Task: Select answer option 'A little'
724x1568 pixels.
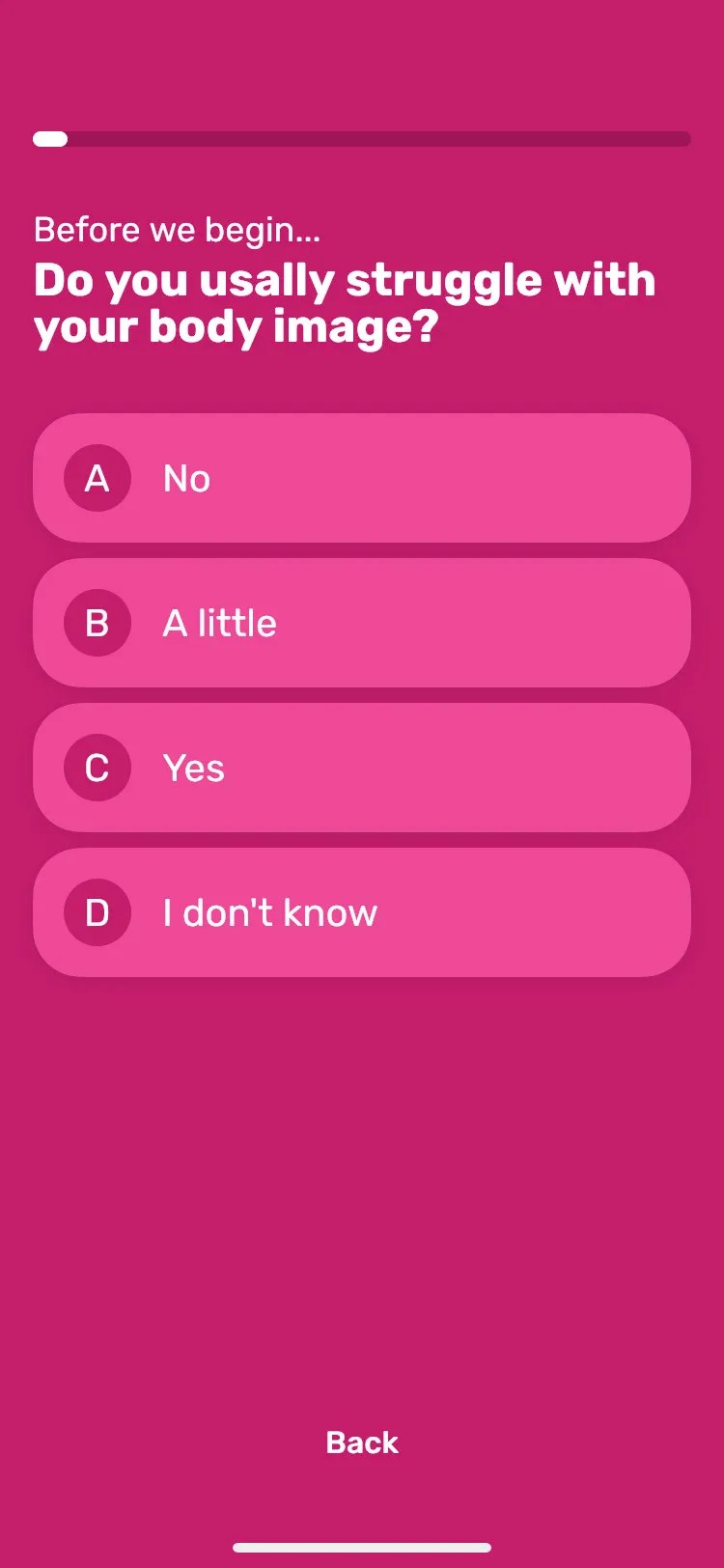Action: [362, 623]
